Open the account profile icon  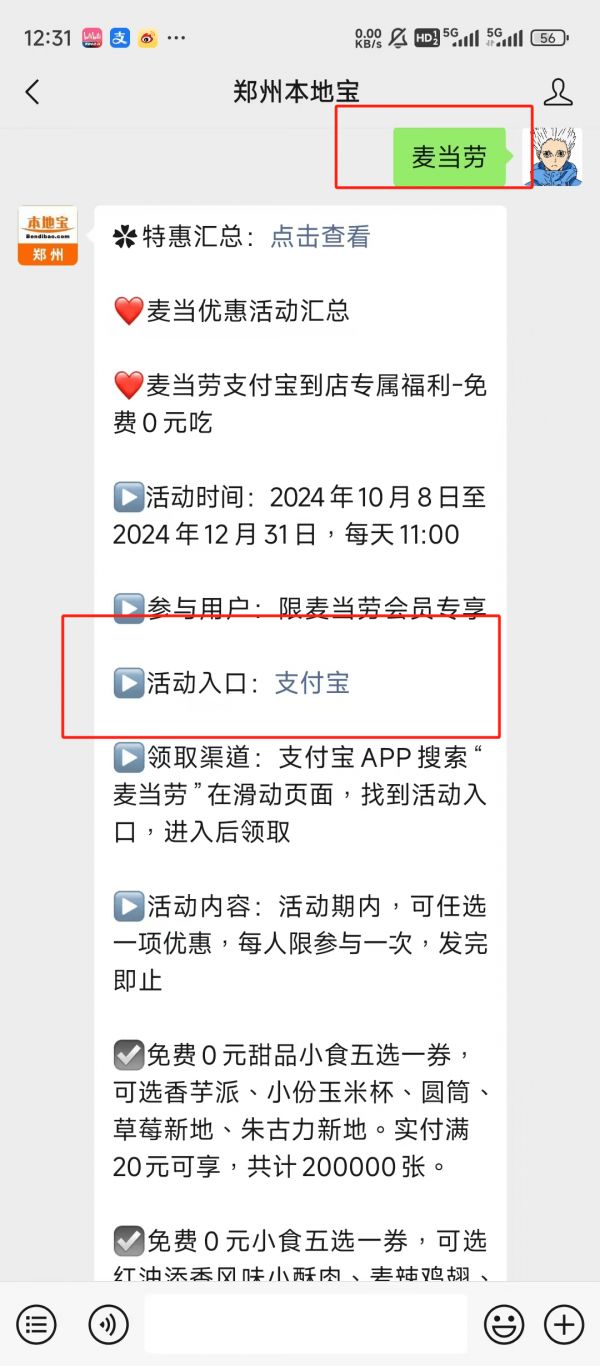(x=558, y=93)
